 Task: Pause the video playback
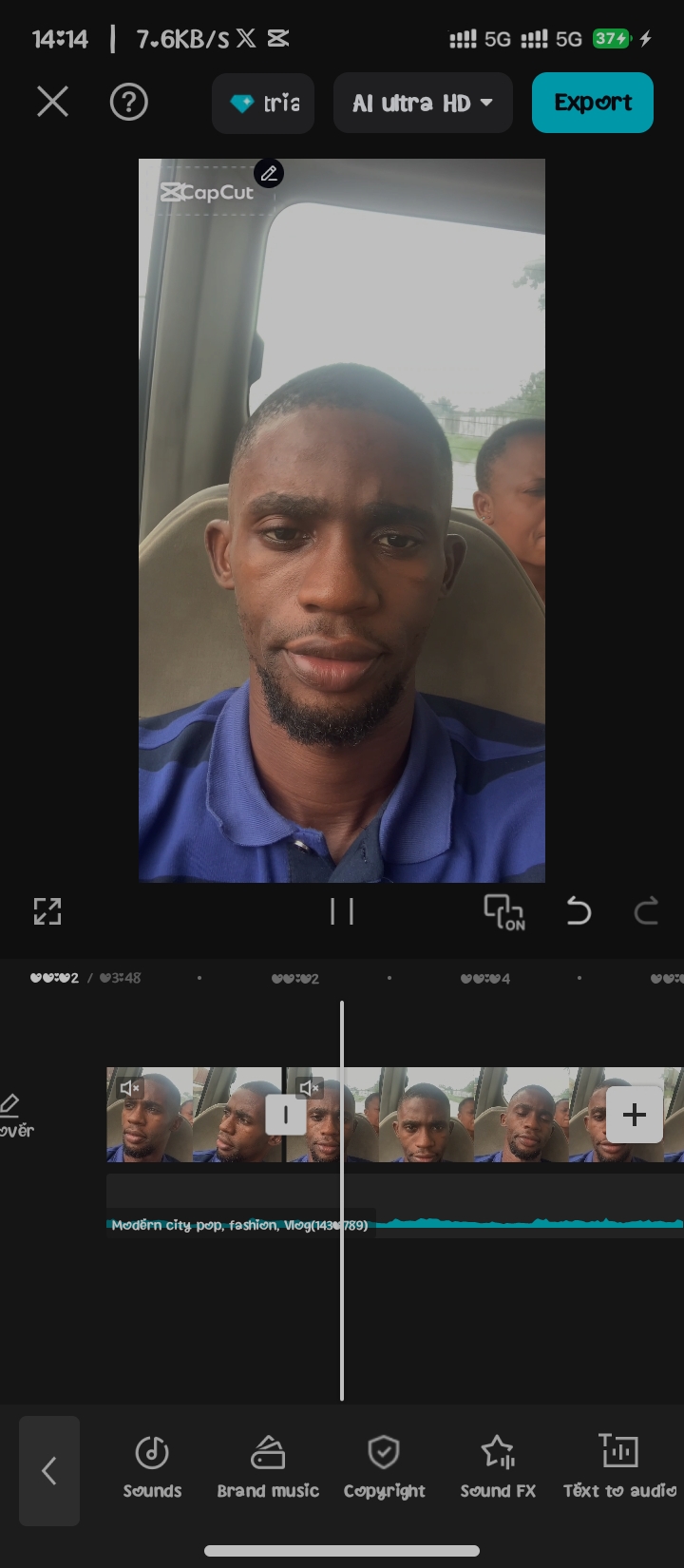point(342,911)
